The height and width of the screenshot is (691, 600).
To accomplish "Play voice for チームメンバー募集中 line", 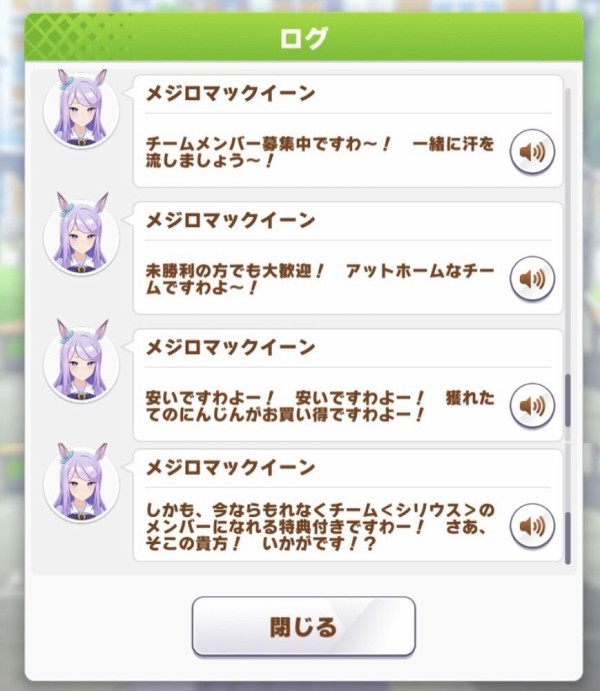I will tap(532, 152).
